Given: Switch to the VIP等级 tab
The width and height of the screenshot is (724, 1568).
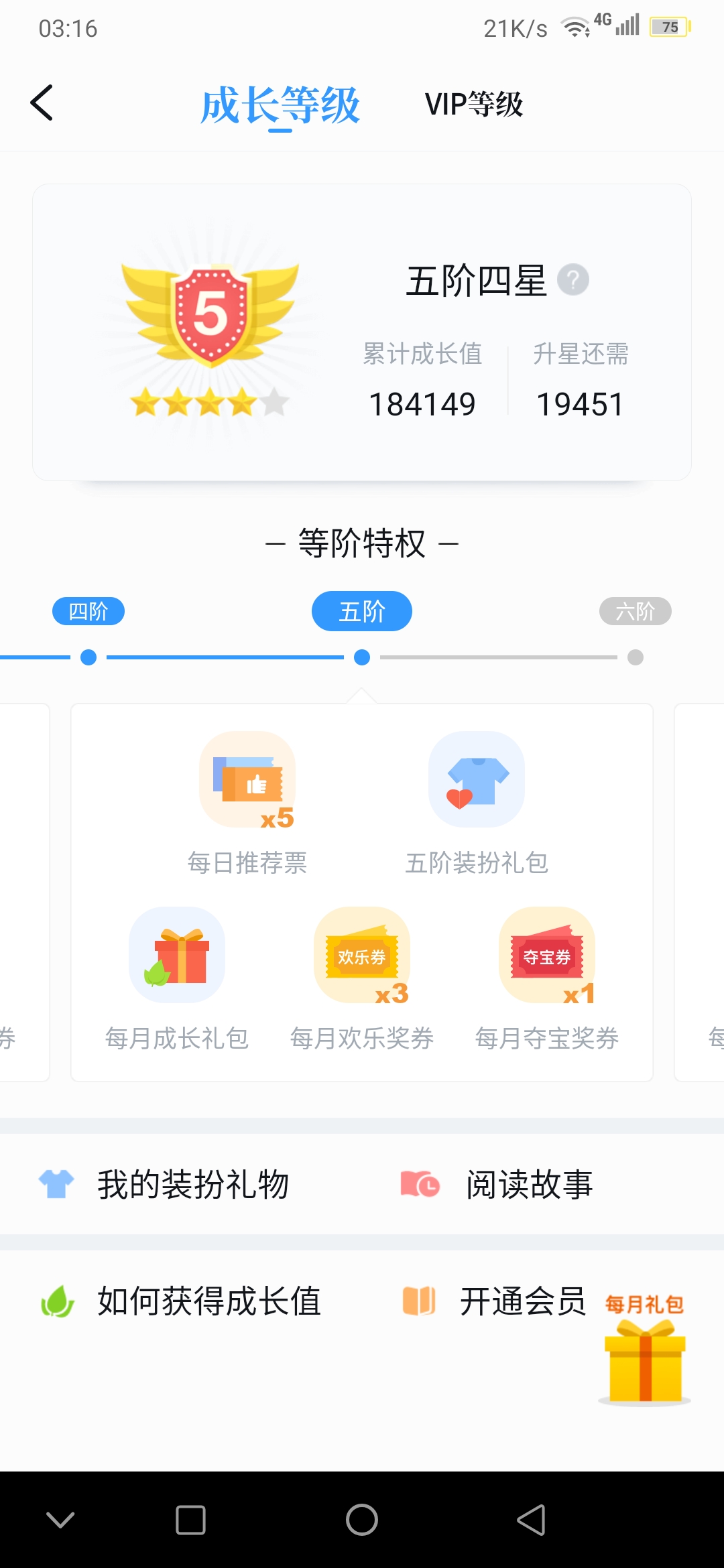Looking at the screenshot, I should (473, 105).
